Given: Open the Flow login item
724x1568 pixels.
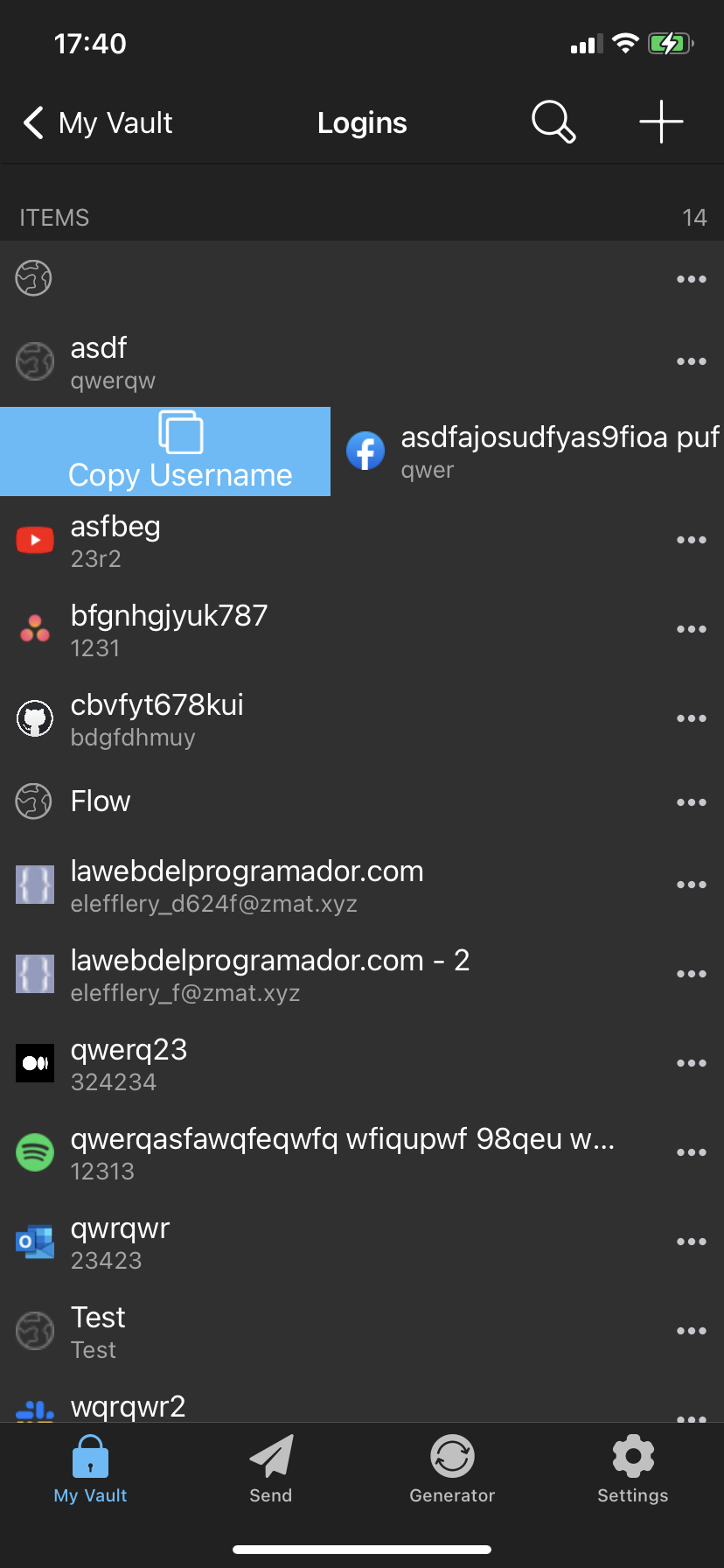Looking at the screenshot, I should click(262, 801).
